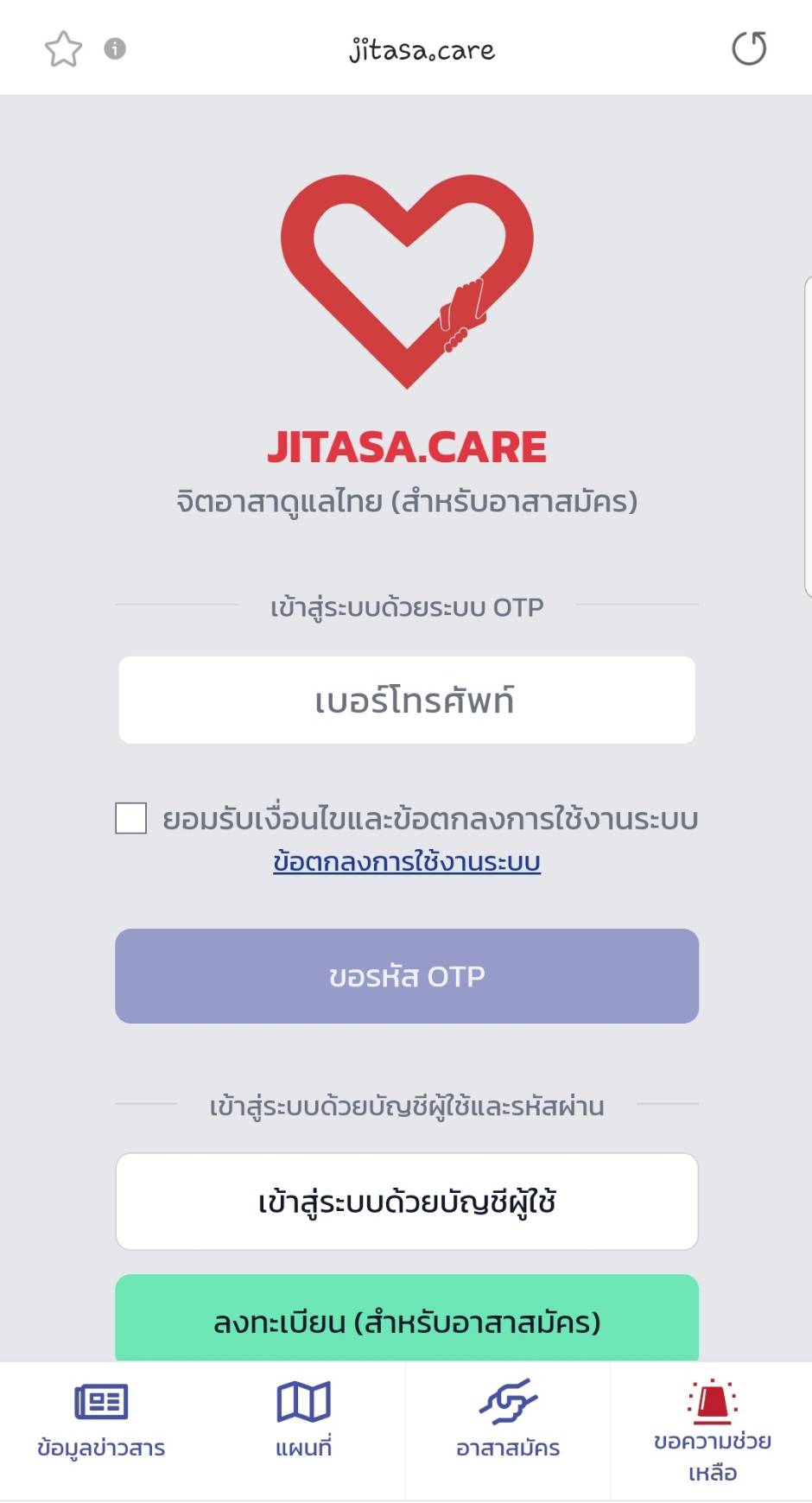Select เข้าสู่ระบบด้วยบัญชีผู้ใช้ login button
812x1503 pixels.
tap(407, 1202)
